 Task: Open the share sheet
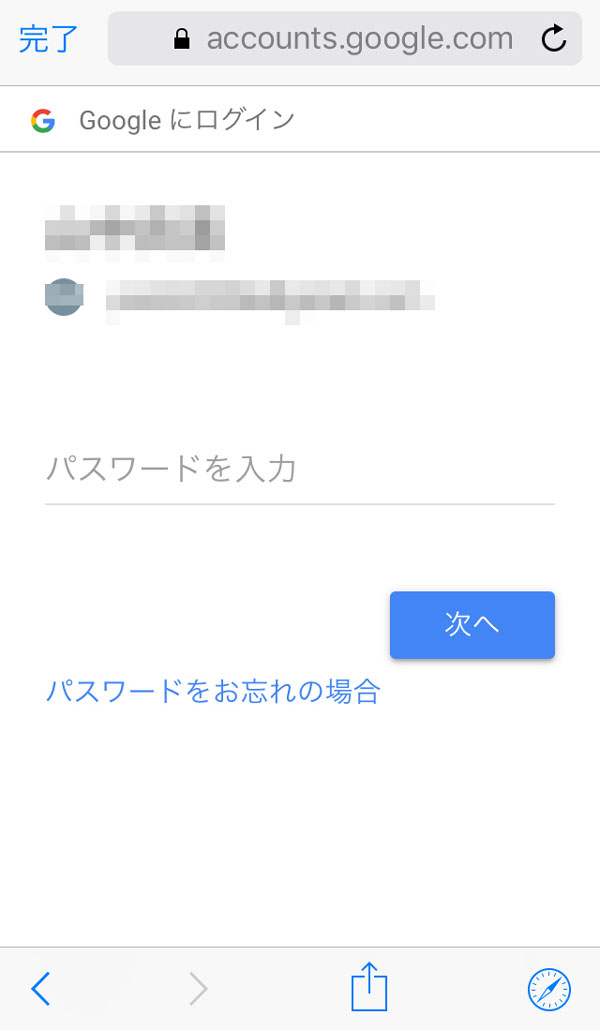(369, 988)
